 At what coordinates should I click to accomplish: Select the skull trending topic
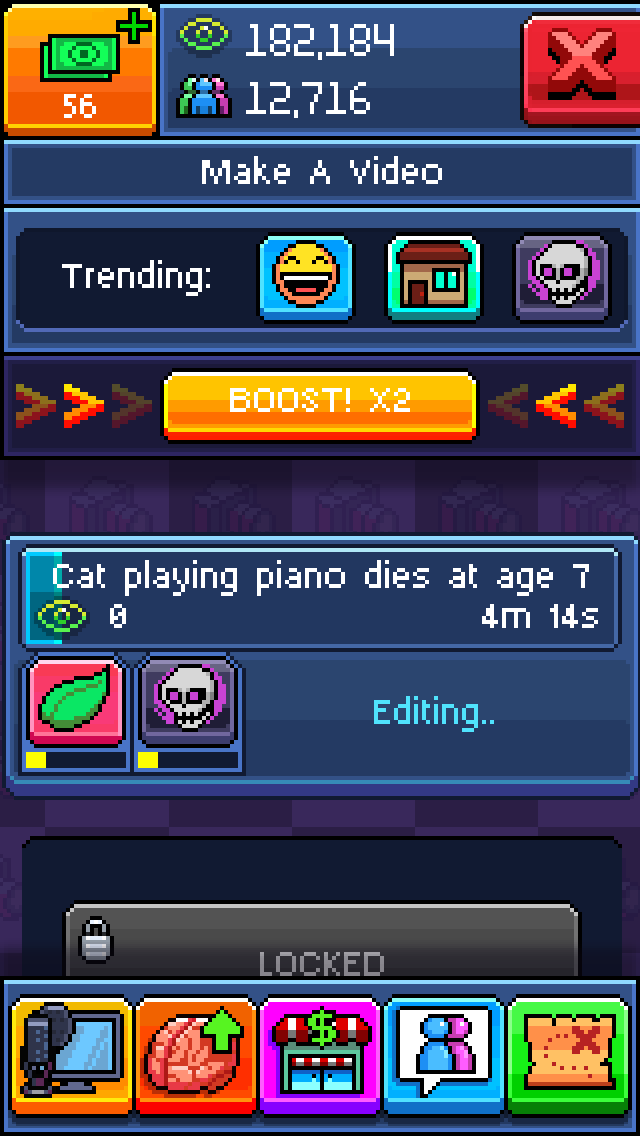pos(560,277)
